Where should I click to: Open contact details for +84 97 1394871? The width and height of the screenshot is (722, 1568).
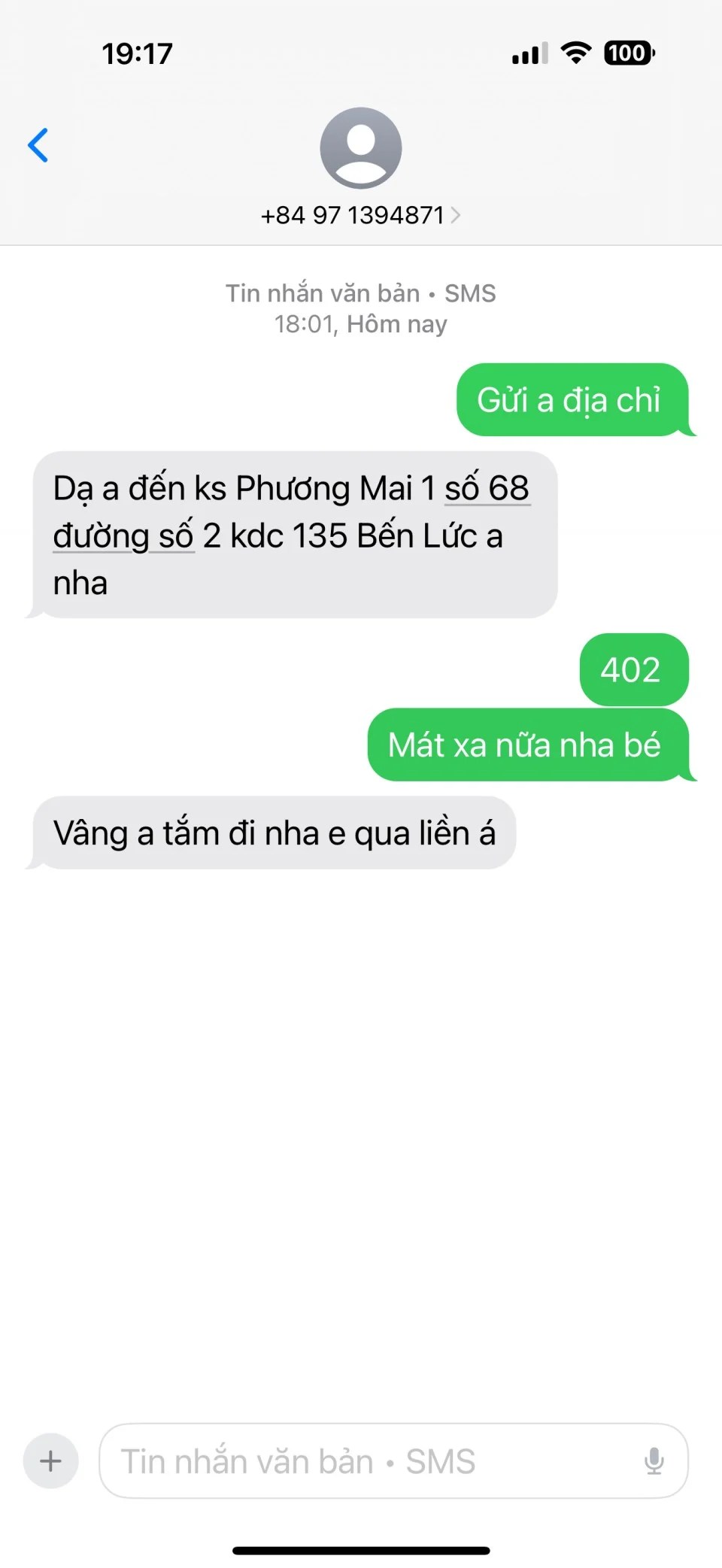(360, 215)
